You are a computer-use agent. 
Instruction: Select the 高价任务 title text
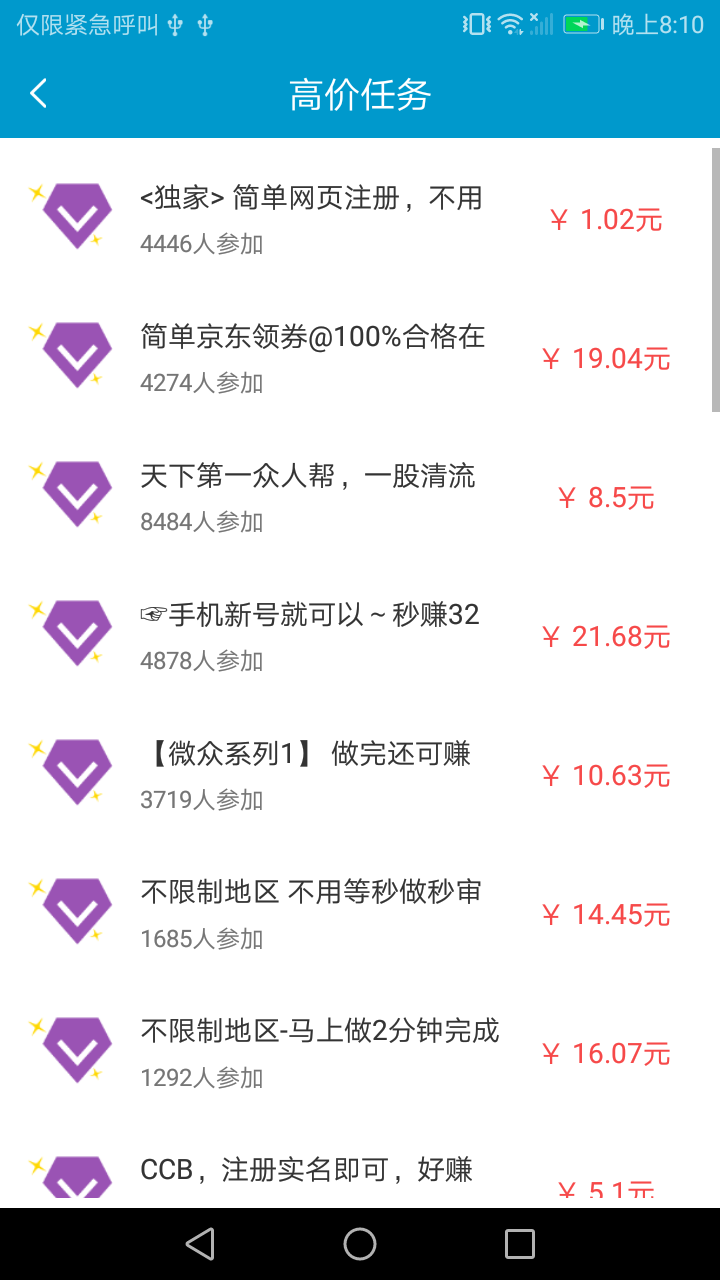360,94
